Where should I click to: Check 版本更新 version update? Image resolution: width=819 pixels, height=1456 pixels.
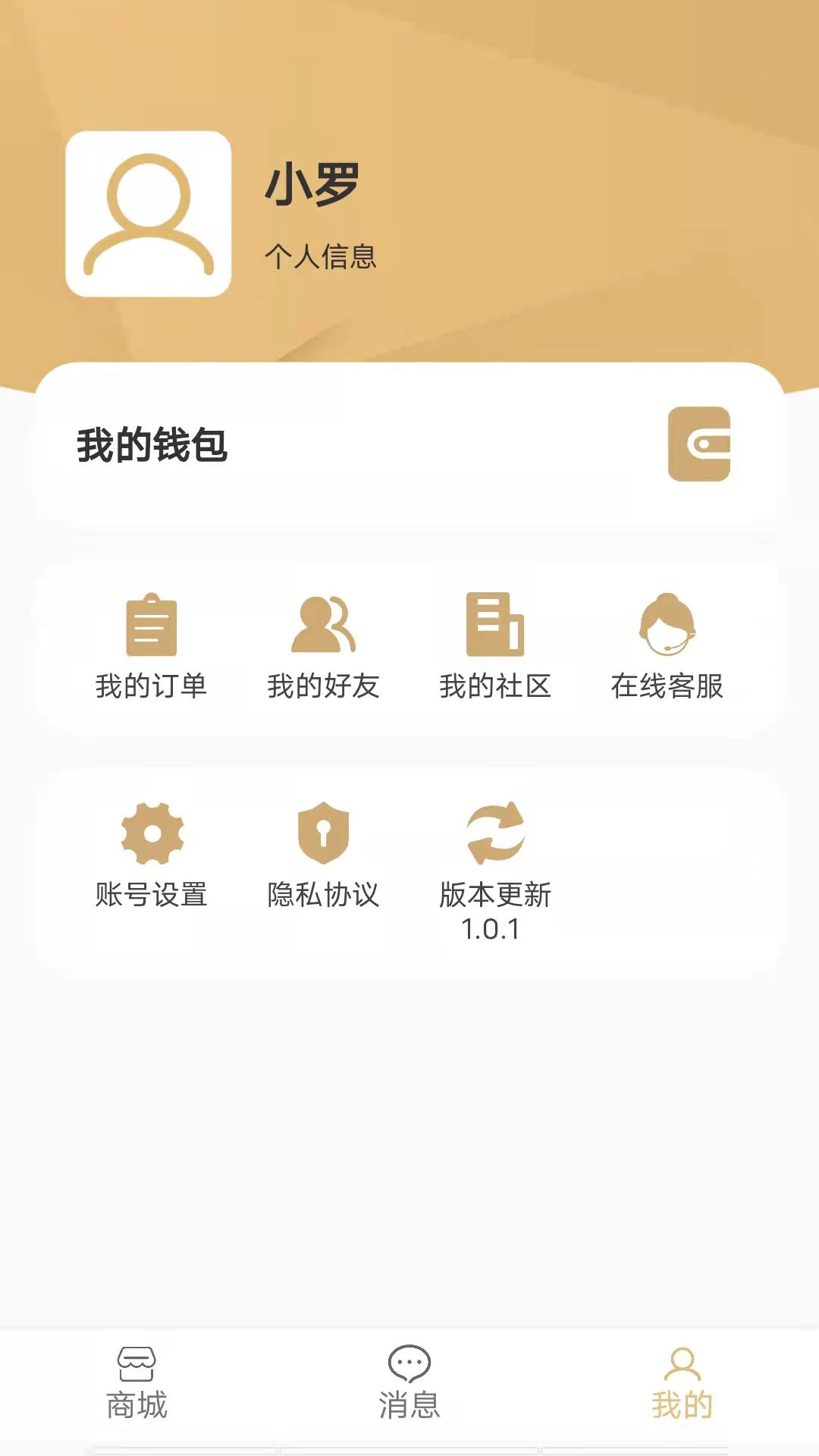coord(495,872)
